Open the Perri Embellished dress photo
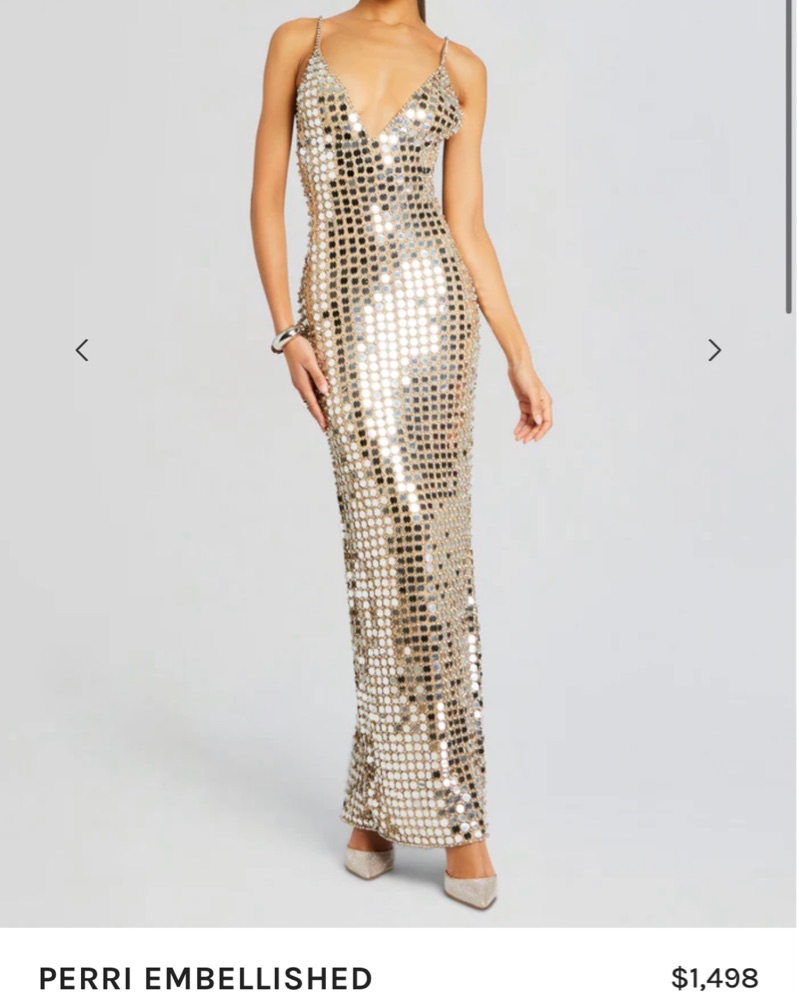The width and height of the screenshot is (797, 1000). click(400, 460)
